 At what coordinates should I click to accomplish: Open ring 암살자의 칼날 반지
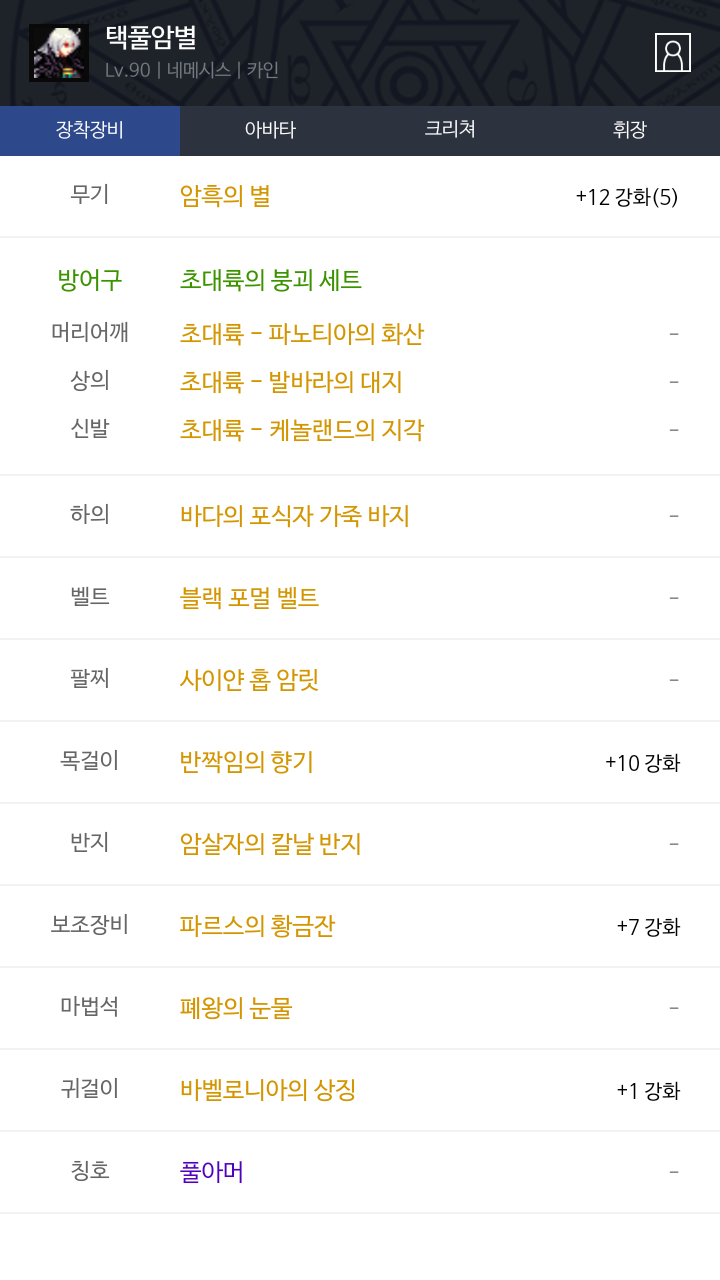pos(271,844)
